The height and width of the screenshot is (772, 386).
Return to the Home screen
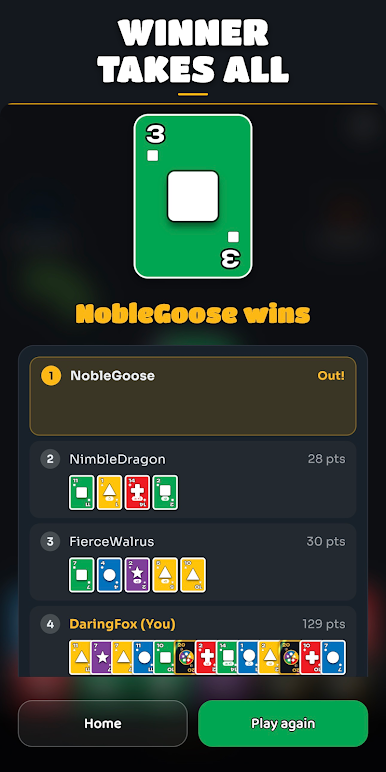pyautogui.click(x=103, y=723)
